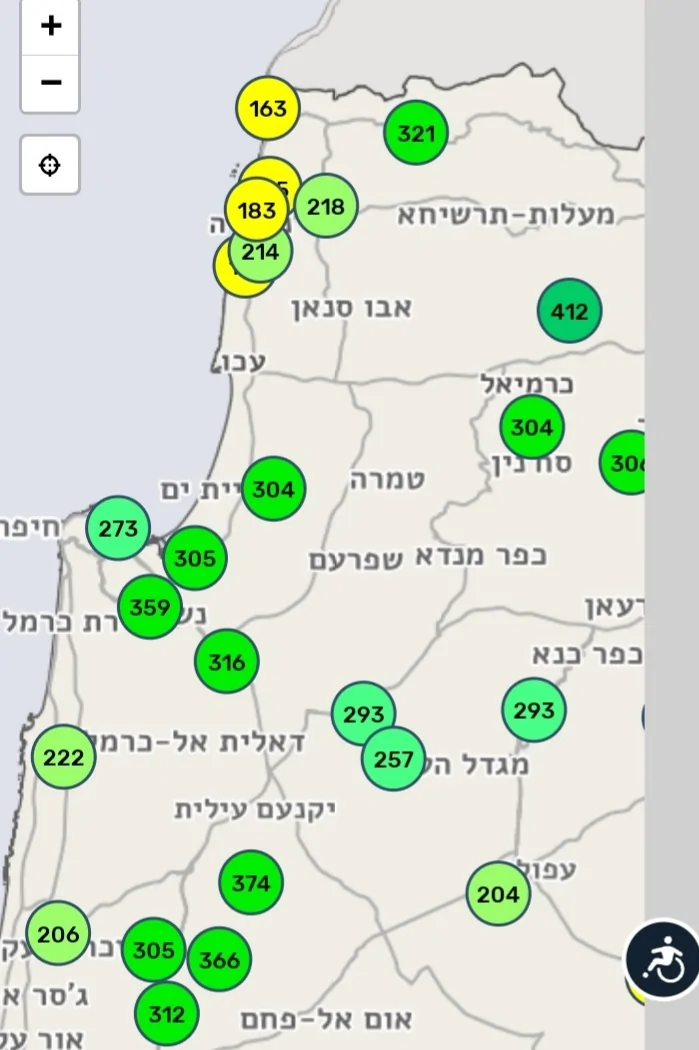Select the 359 marker
The height and width of the screenshot is (1050, 699).
pos(150,606)
